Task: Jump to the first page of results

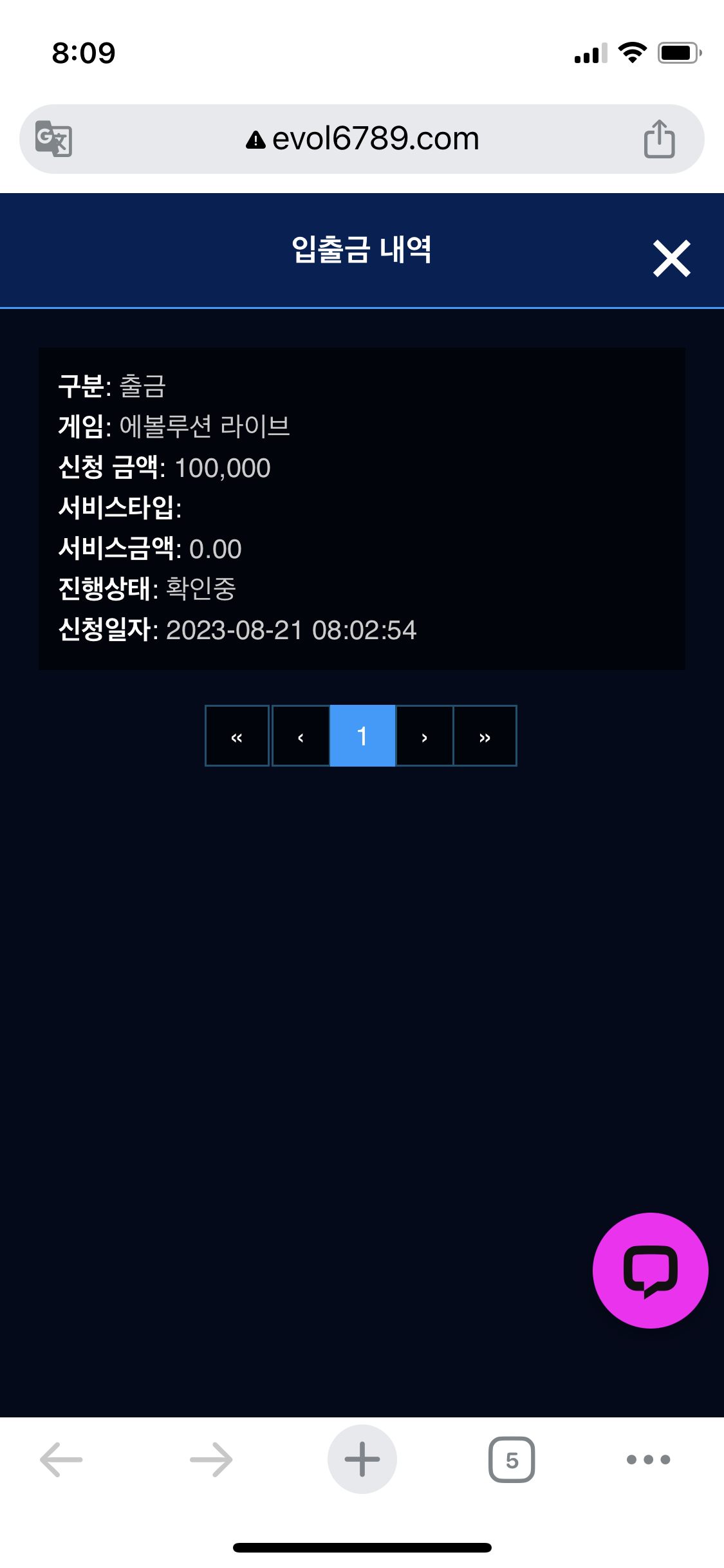Action: point(237,736)
